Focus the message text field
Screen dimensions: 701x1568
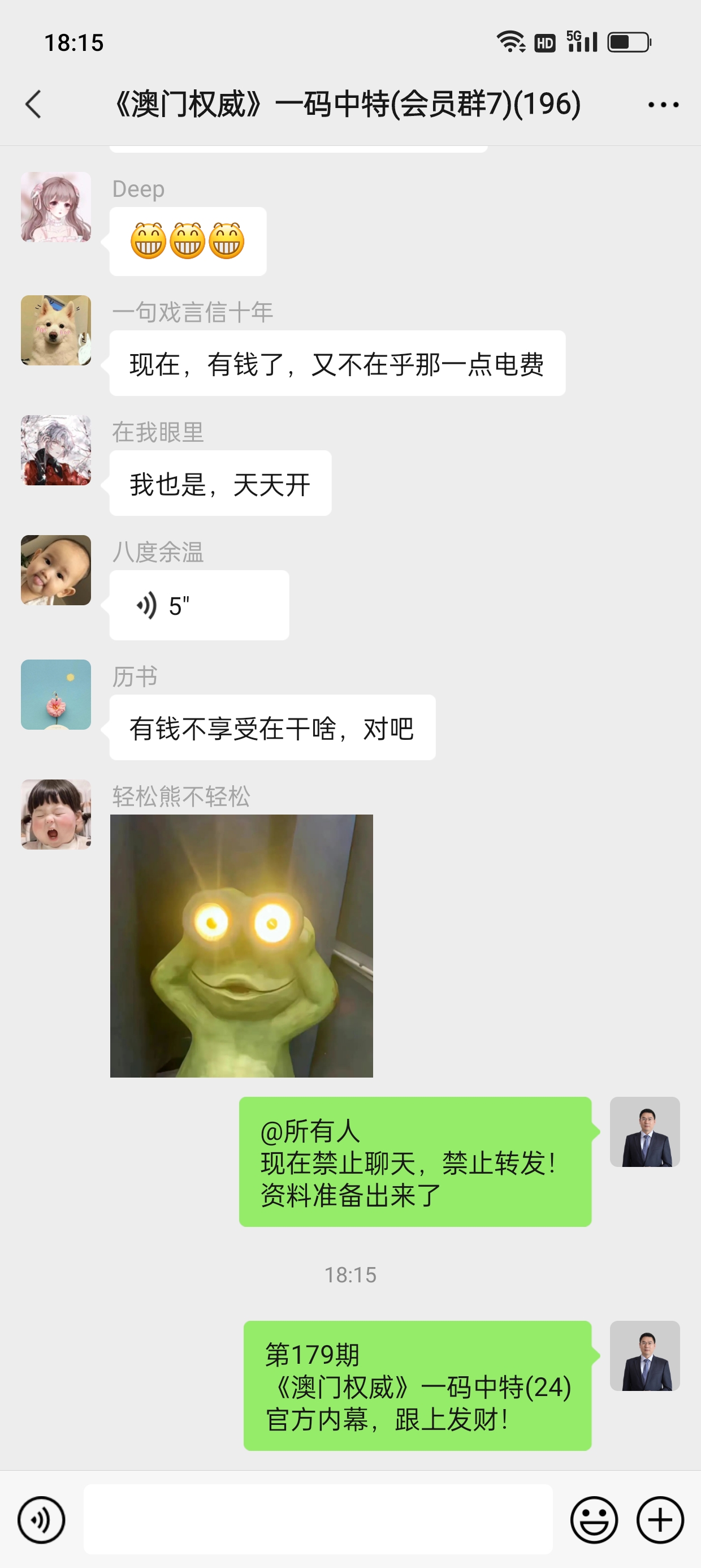coord(318,1519)
